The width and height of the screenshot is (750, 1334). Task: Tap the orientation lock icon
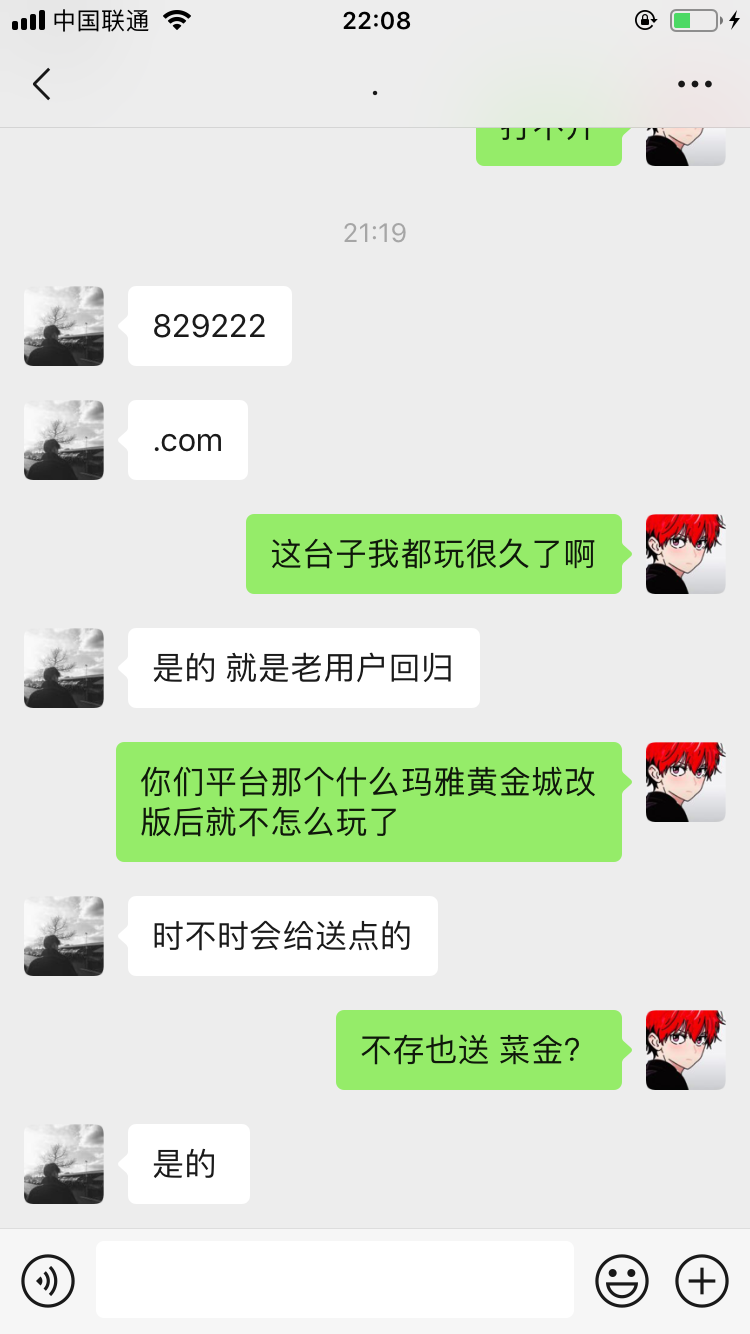click(646, 19)
